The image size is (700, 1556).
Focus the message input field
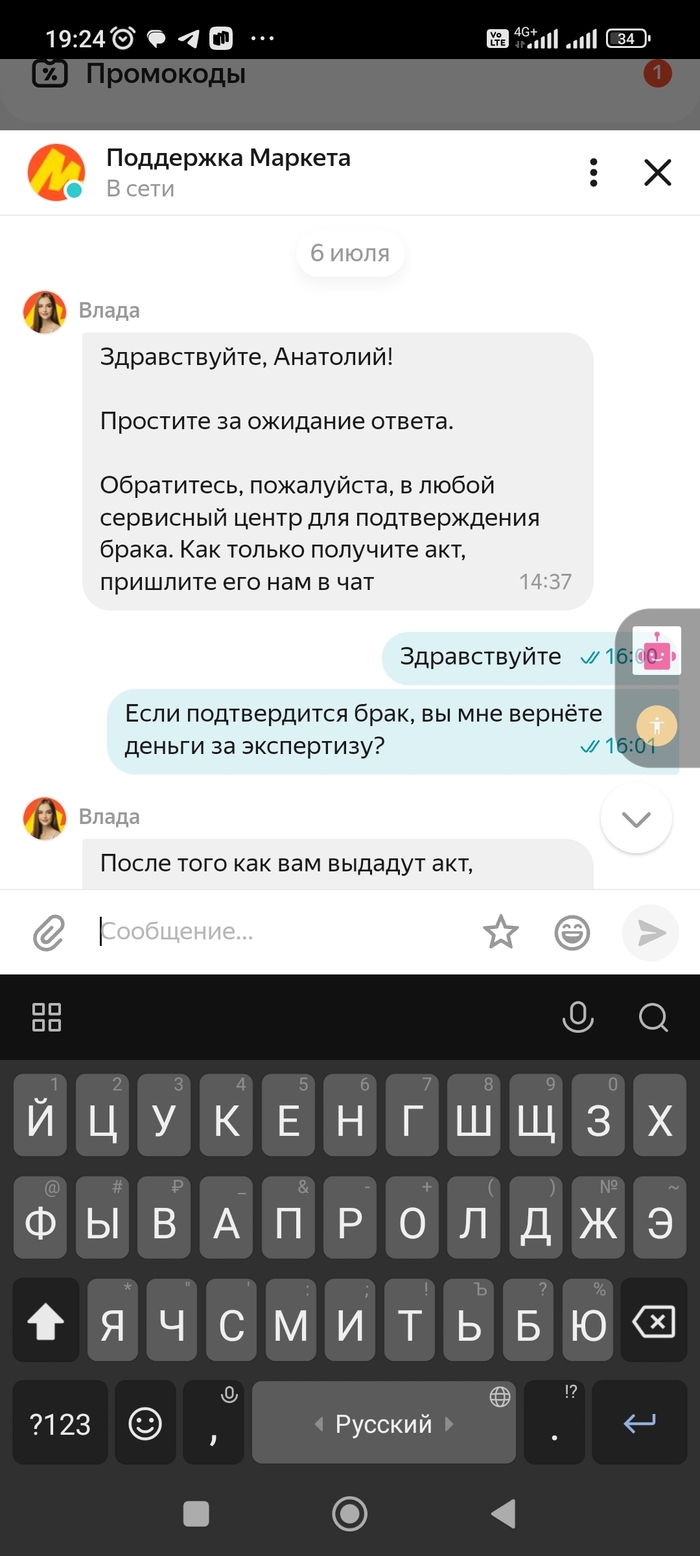tap(280, 932)
